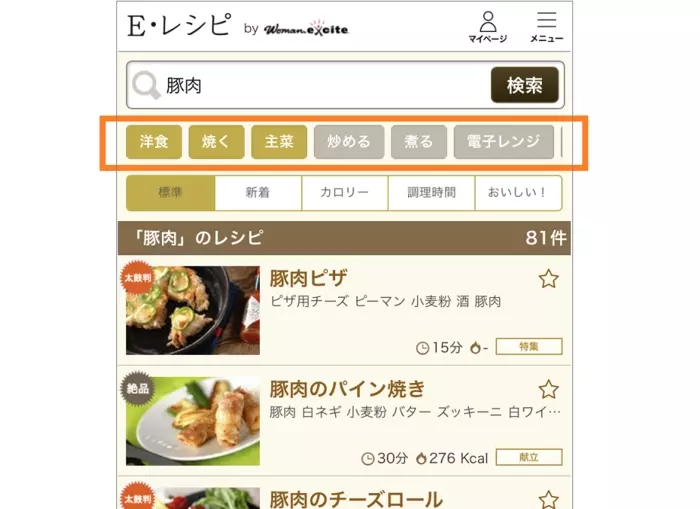Filter by 電子レンジ chip

point(503,142)
